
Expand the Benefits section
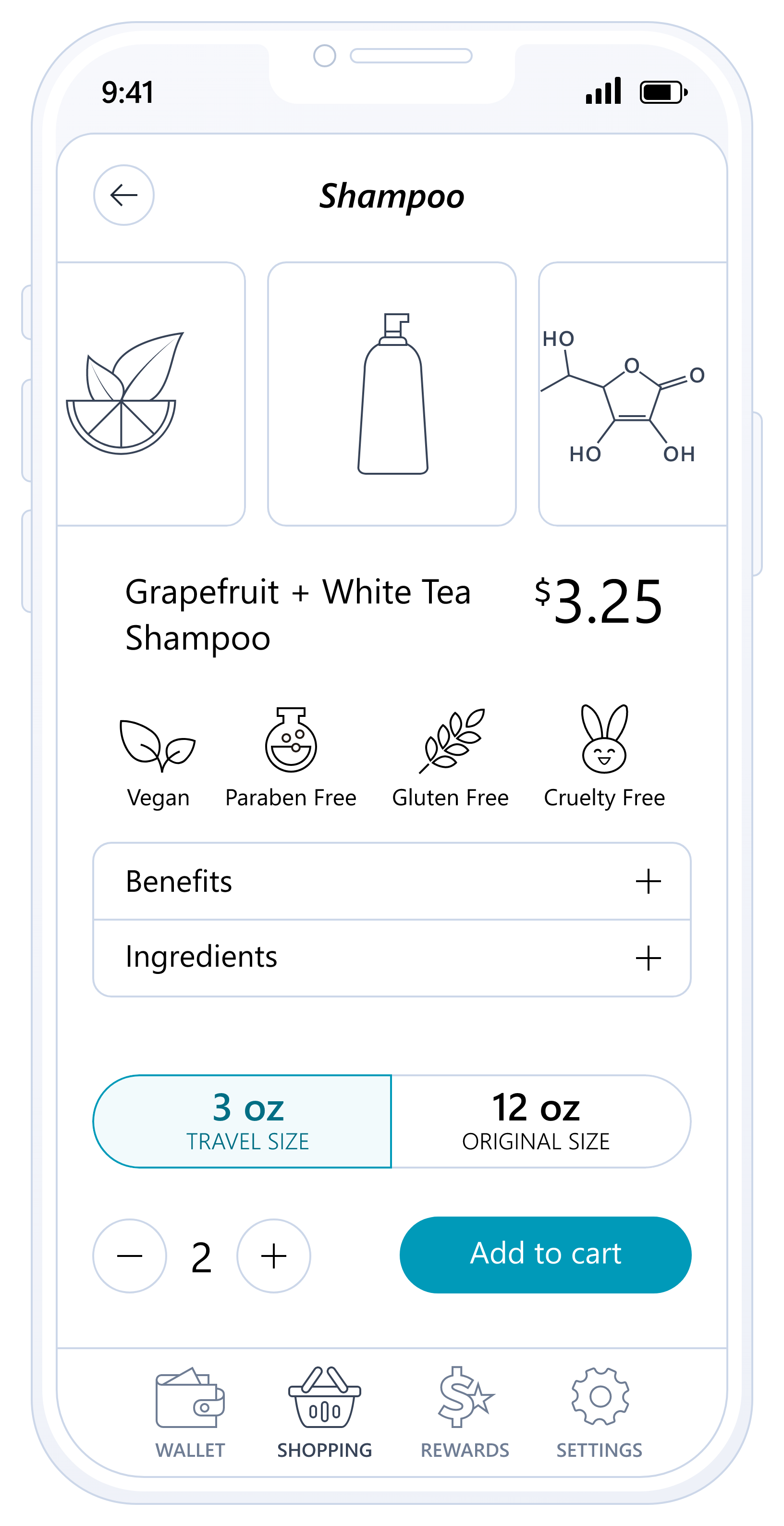pos(648,881)
